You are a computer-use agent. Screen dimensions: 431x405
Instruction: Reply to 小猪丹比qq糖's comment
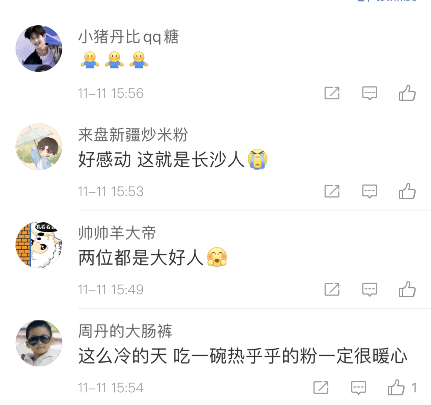point(369,93)
